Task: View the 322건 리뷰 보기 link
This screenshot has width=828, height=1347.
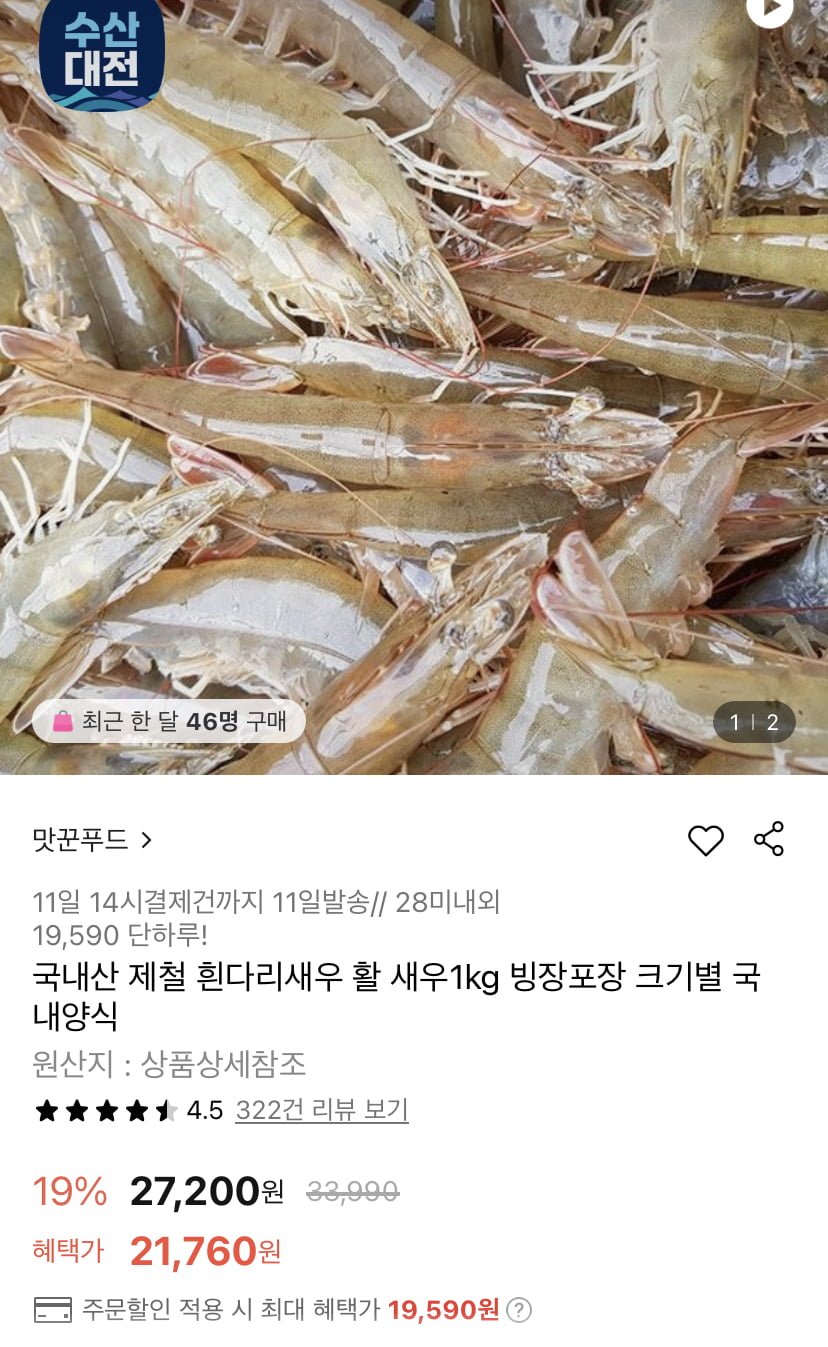Action: (321, 1110)
